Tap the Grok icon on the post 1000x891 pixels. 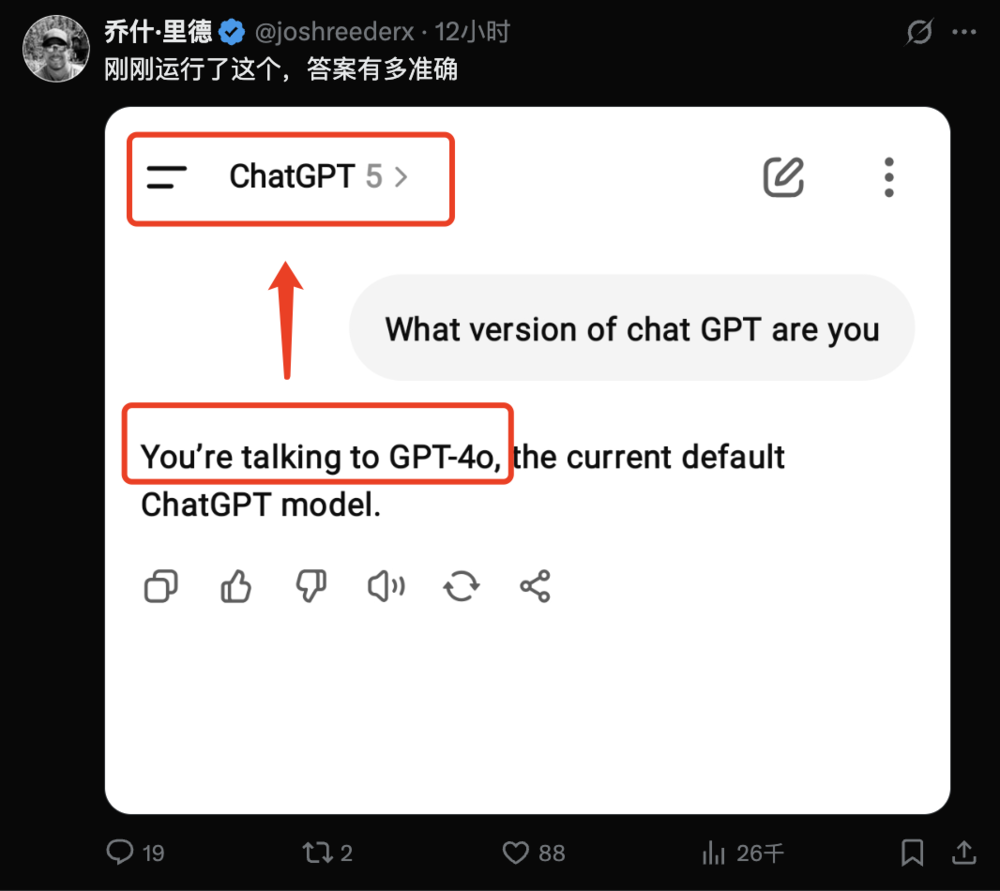pos(918,33)
